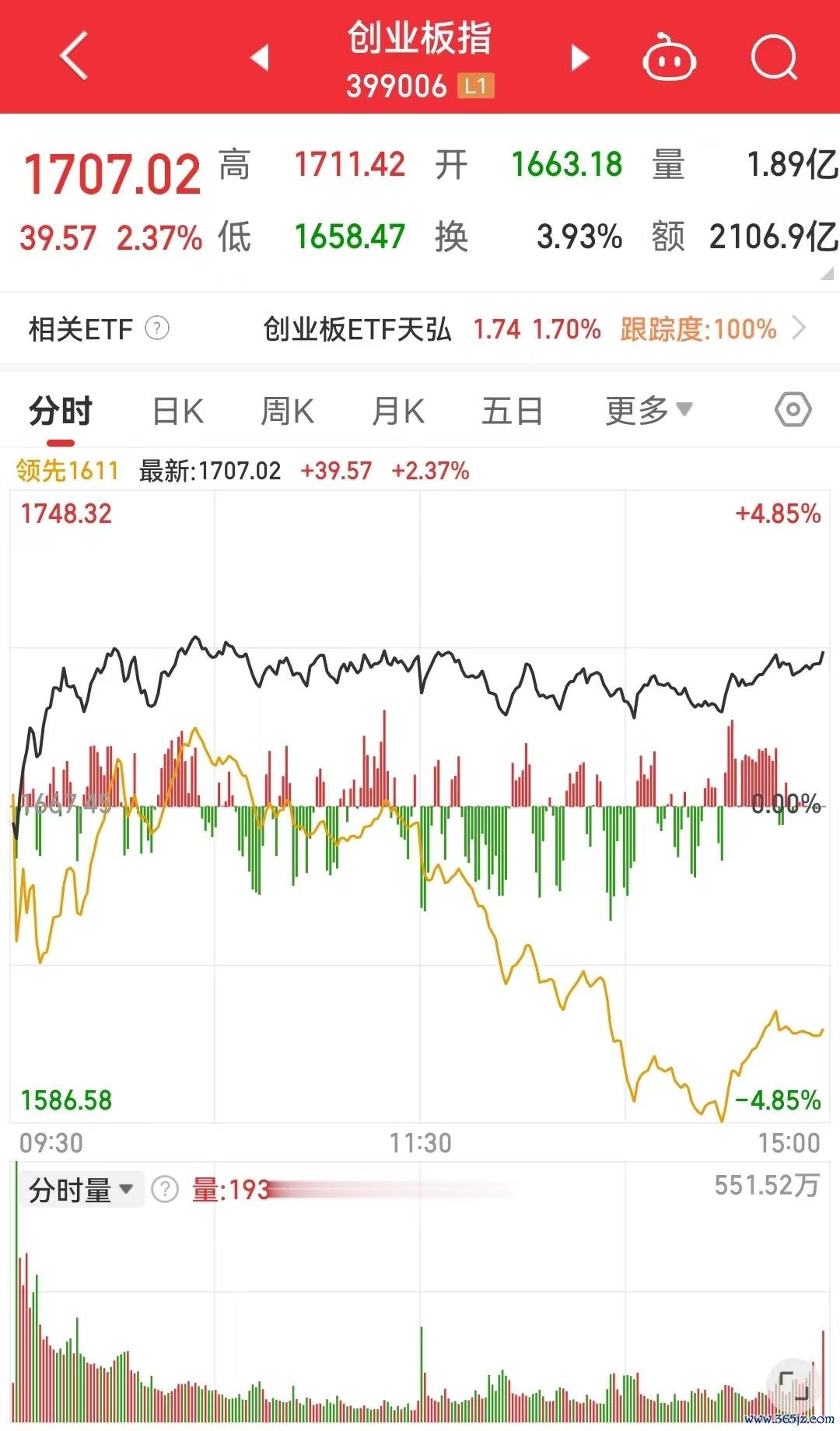
Task: Switch to the next index with the right triangle
Action: (580, 57)
